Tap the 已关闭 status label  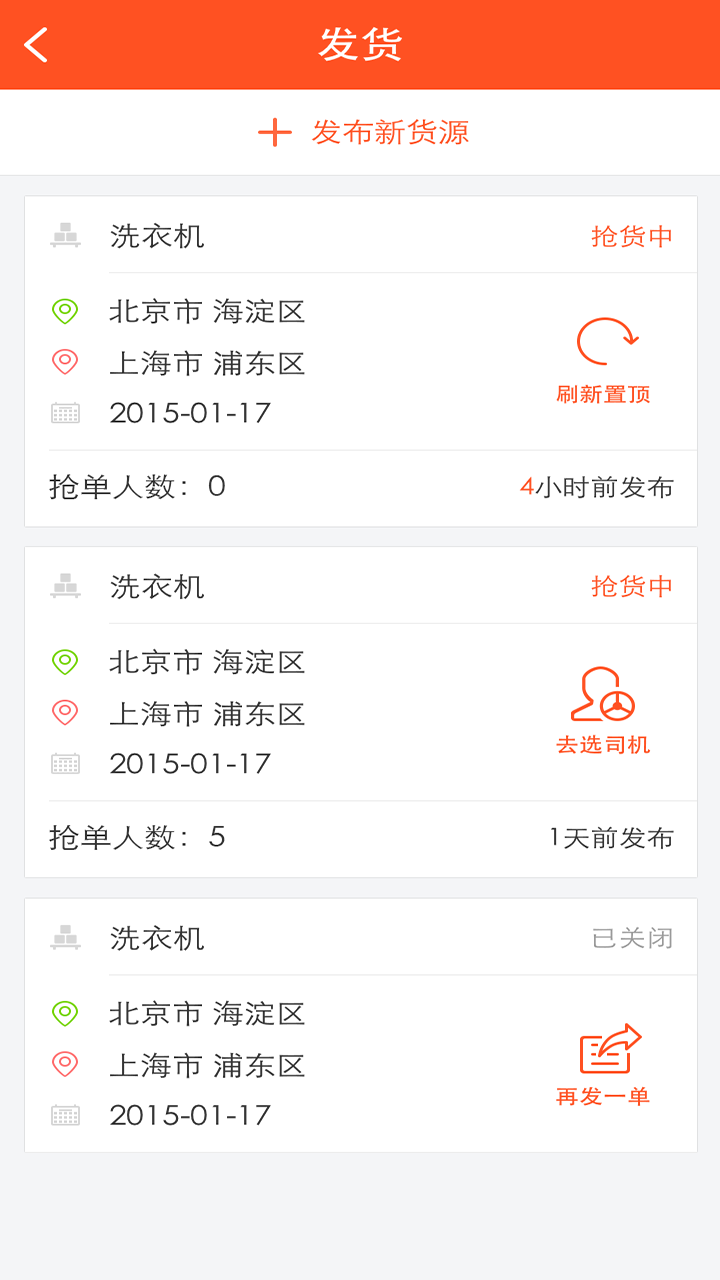coord(630,938)
